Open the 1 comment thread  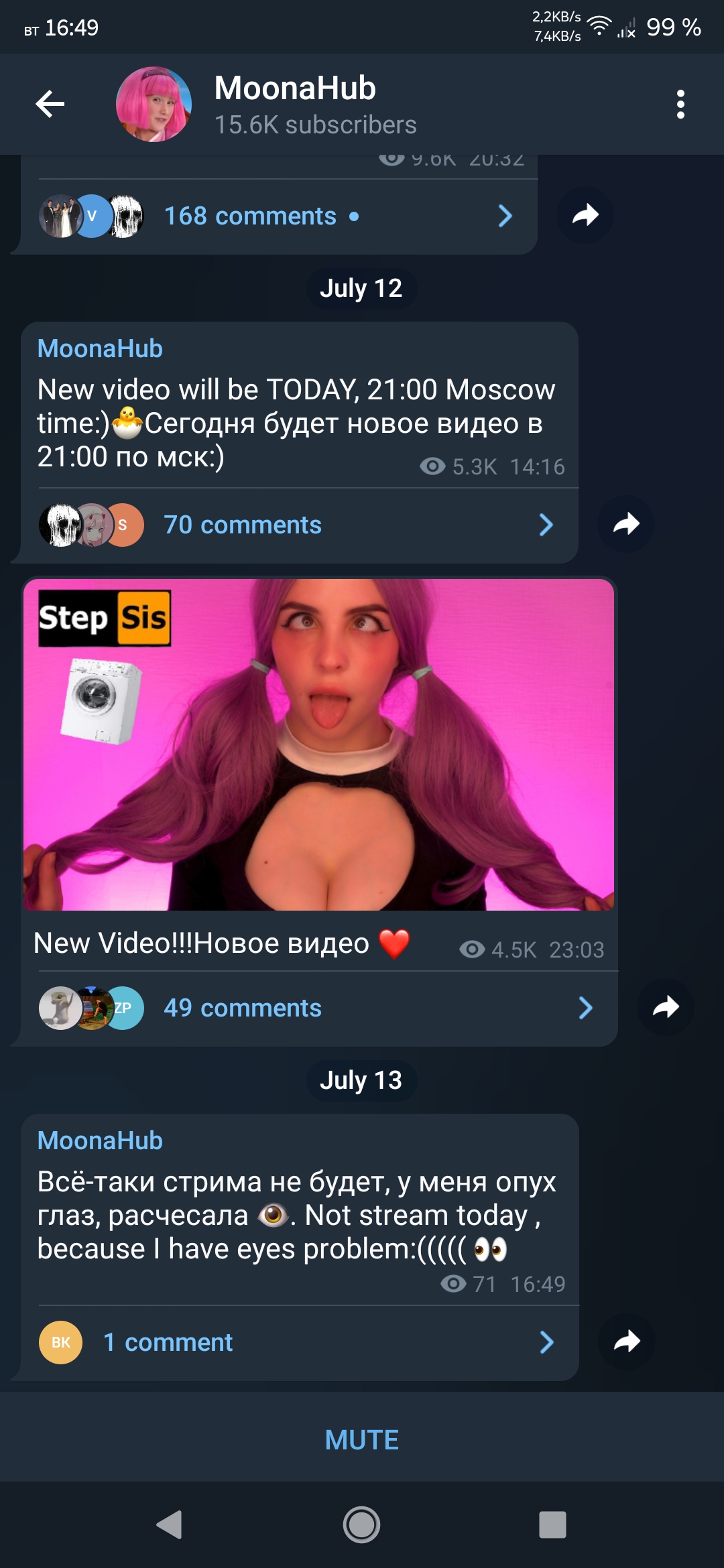(299, 1342)
